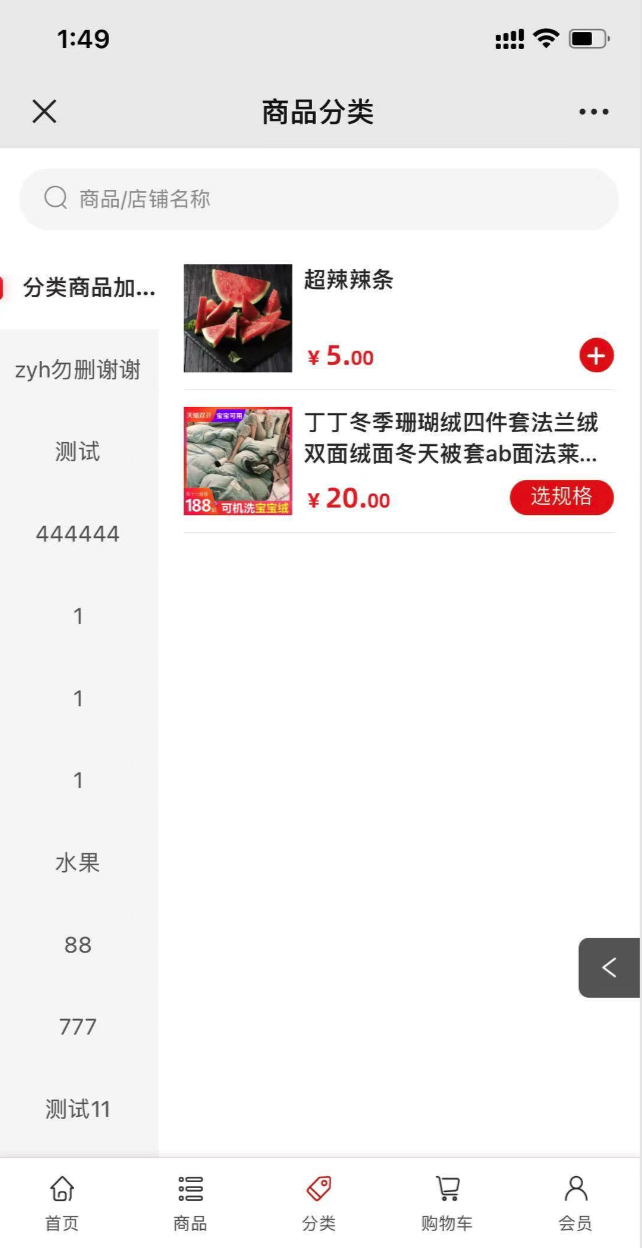642x1248 pixels.
Task: Switch to the 商品 tab
Action: point(190,1203)
